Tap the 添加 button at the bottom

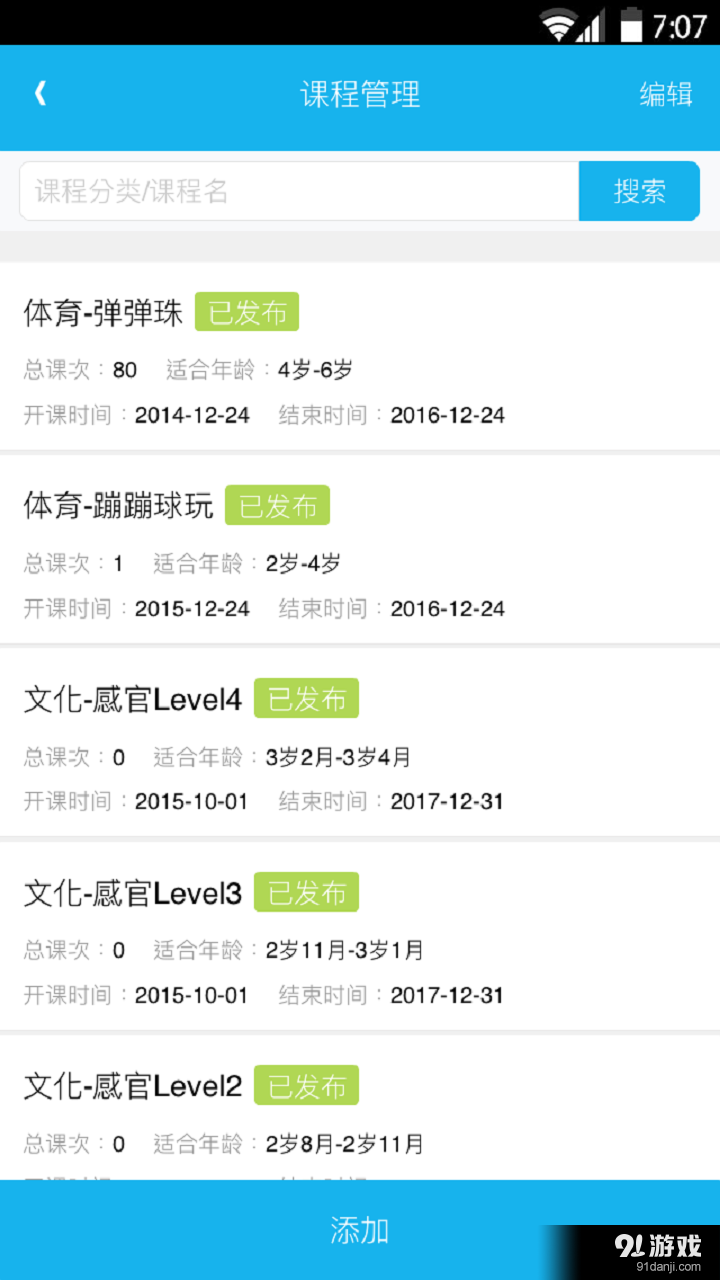coord(360,1231)
